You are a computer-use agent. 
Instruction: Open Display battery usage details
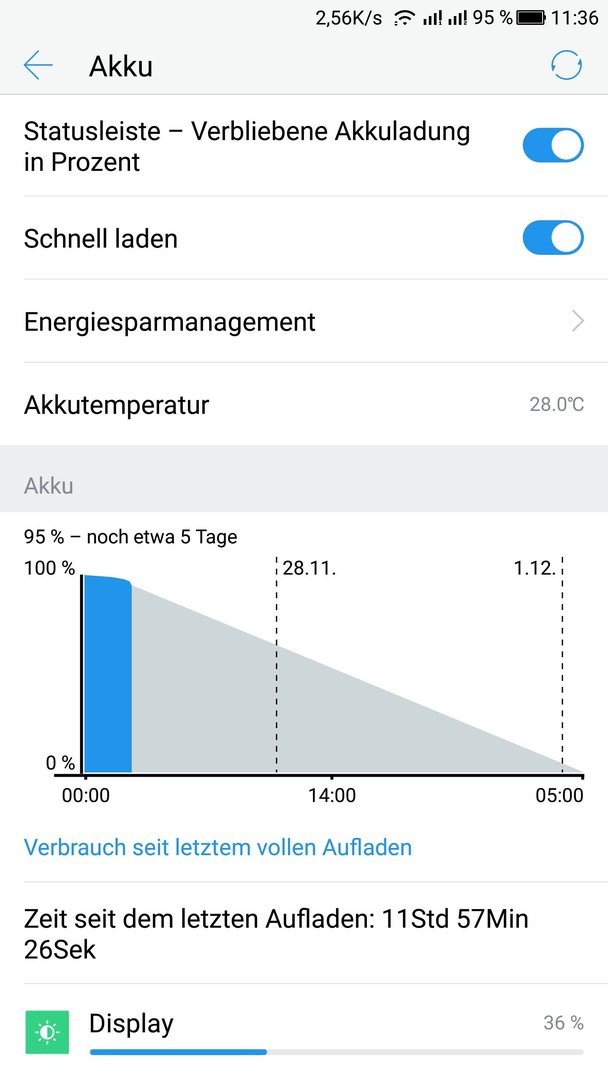(304, 1032)
